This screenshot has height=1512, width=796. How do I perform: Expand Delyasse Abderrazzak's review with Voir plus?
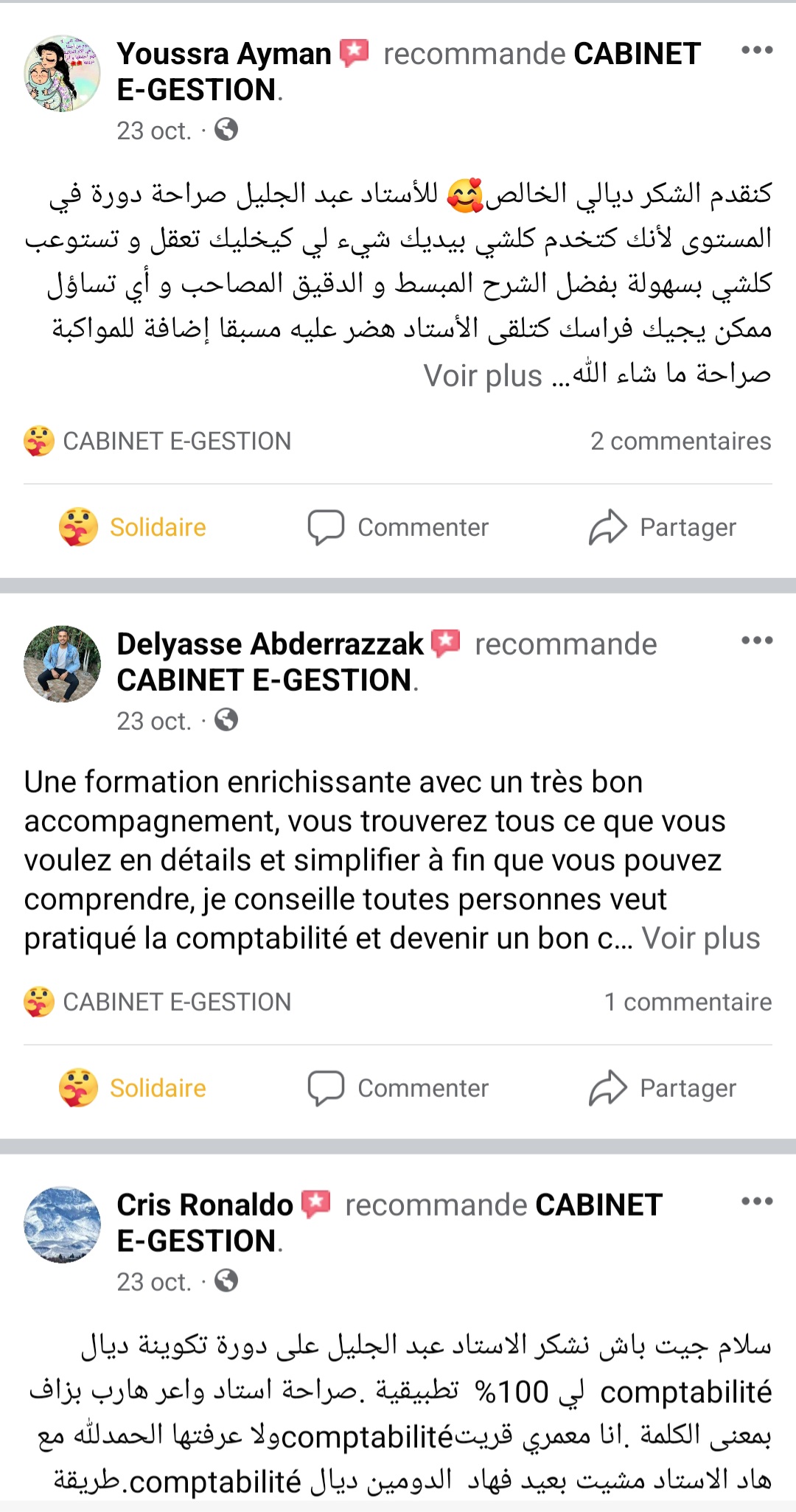(700, 938)
